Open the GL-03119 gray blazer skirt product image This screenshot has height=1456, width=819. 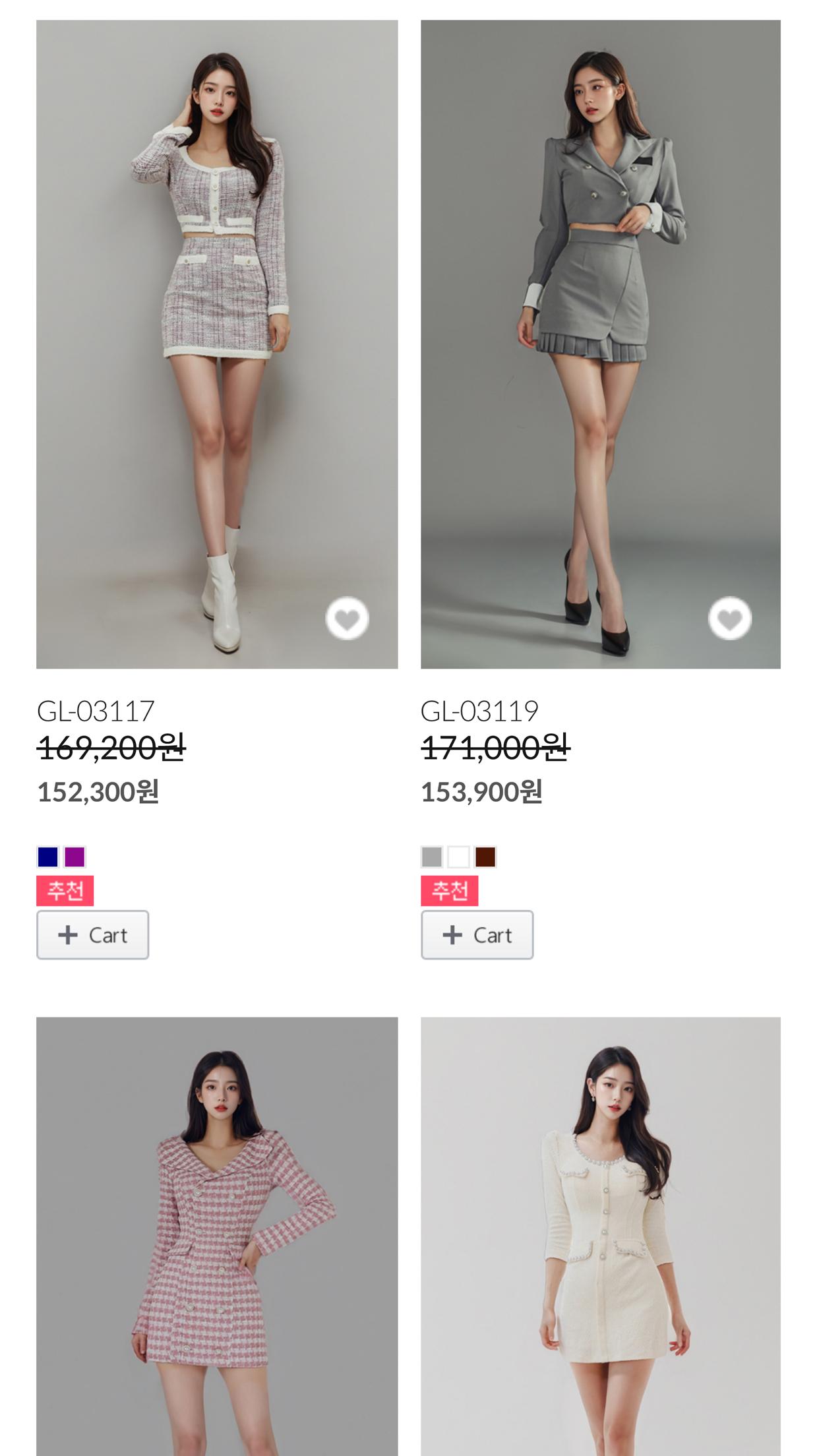pyautogui.click(x=601, y=344)
